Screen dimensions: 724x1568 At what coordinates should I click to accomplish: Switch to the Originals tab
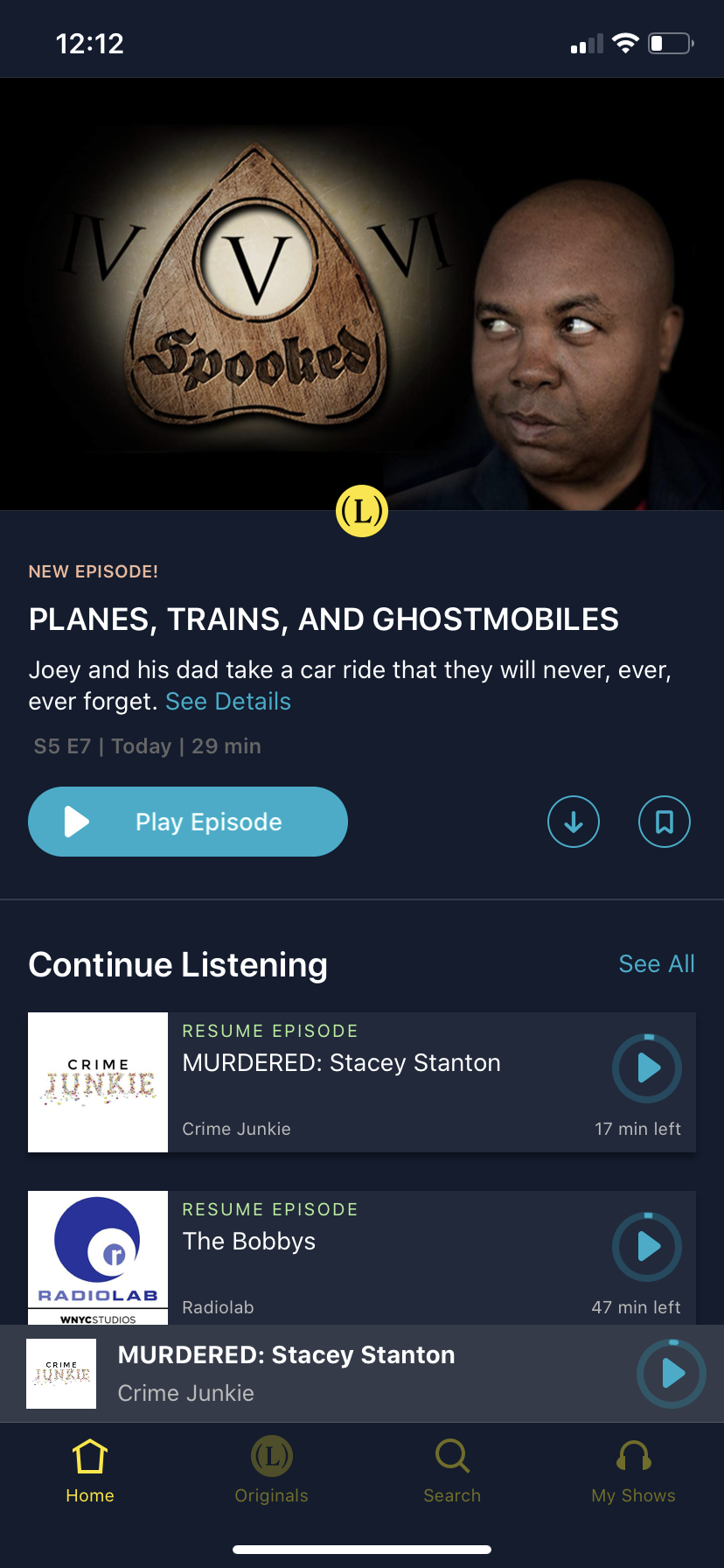tap(271, 1470)
